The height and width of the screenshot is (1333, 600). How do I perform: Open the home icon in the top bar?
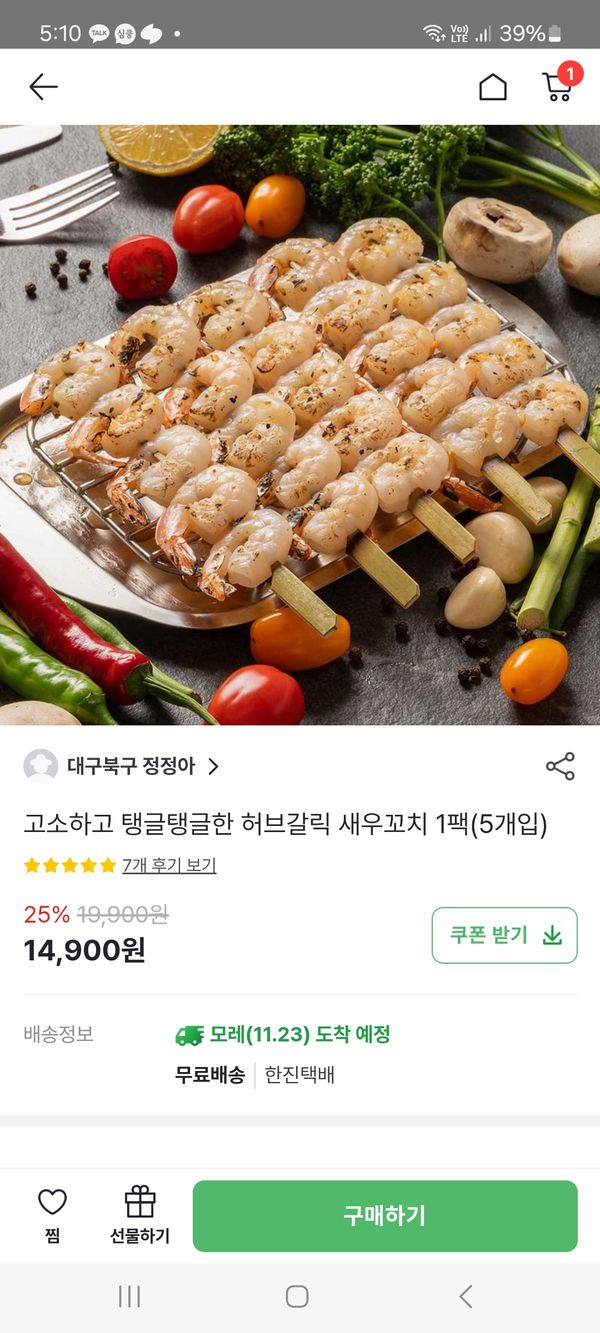point(493,87)
